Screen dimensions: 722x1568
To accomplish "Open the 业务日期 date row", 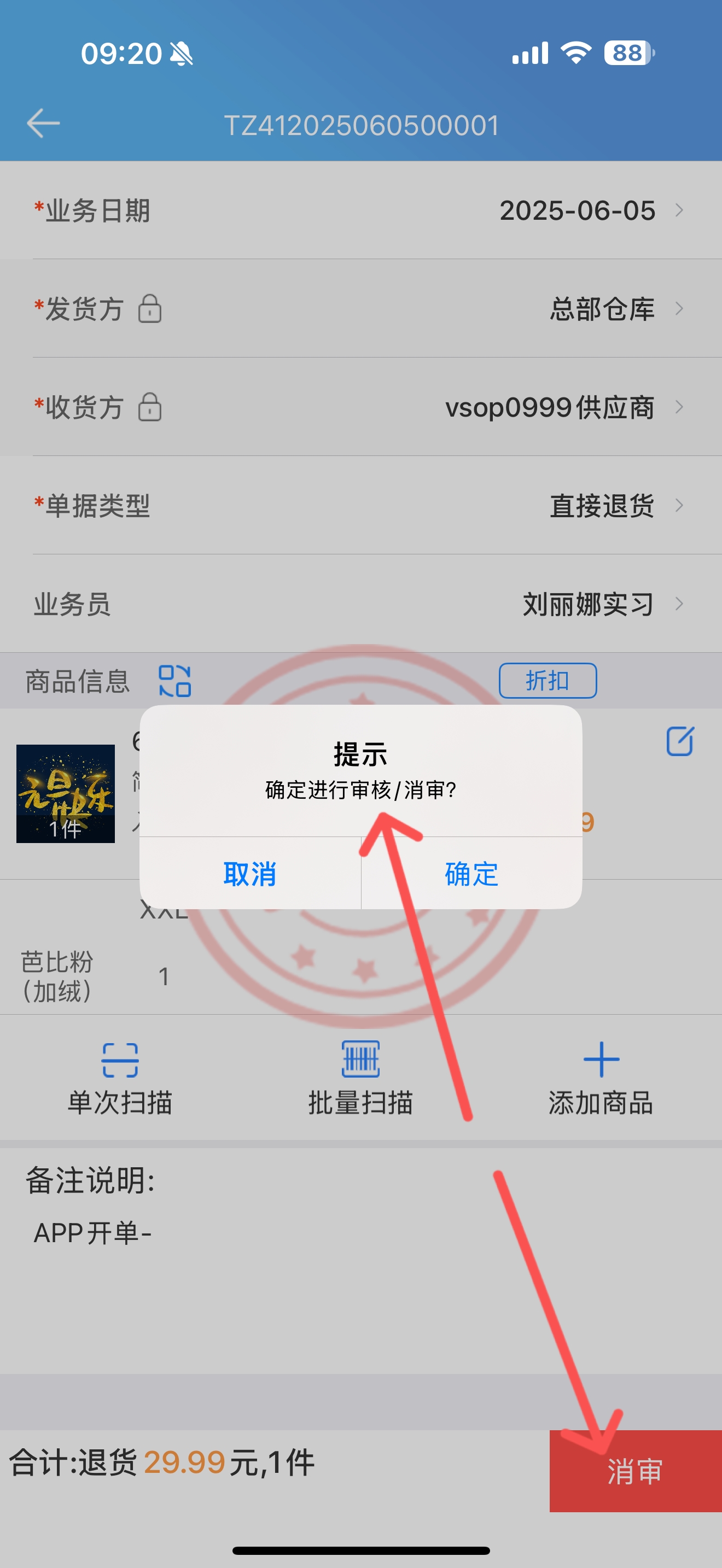I will [361, 210].
